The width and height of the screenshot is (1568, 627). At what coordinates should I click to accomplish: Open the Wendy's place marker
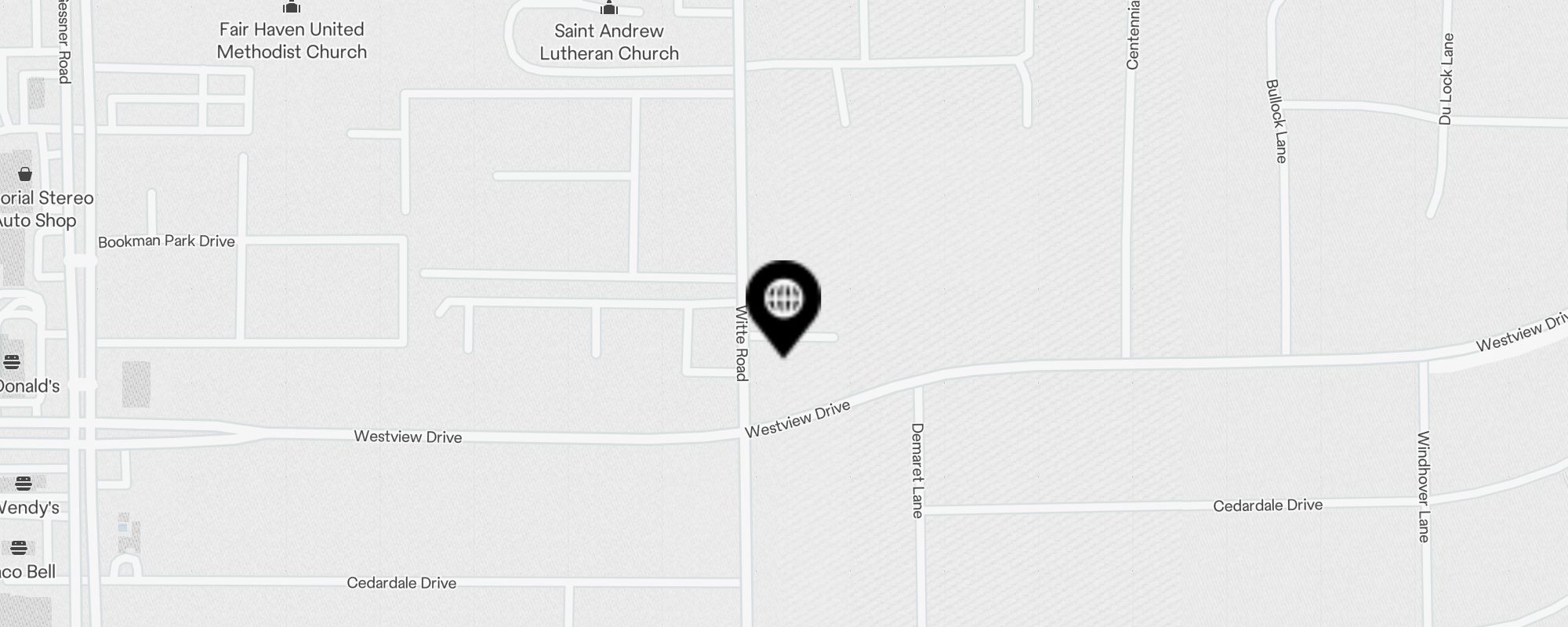(24, 484)
